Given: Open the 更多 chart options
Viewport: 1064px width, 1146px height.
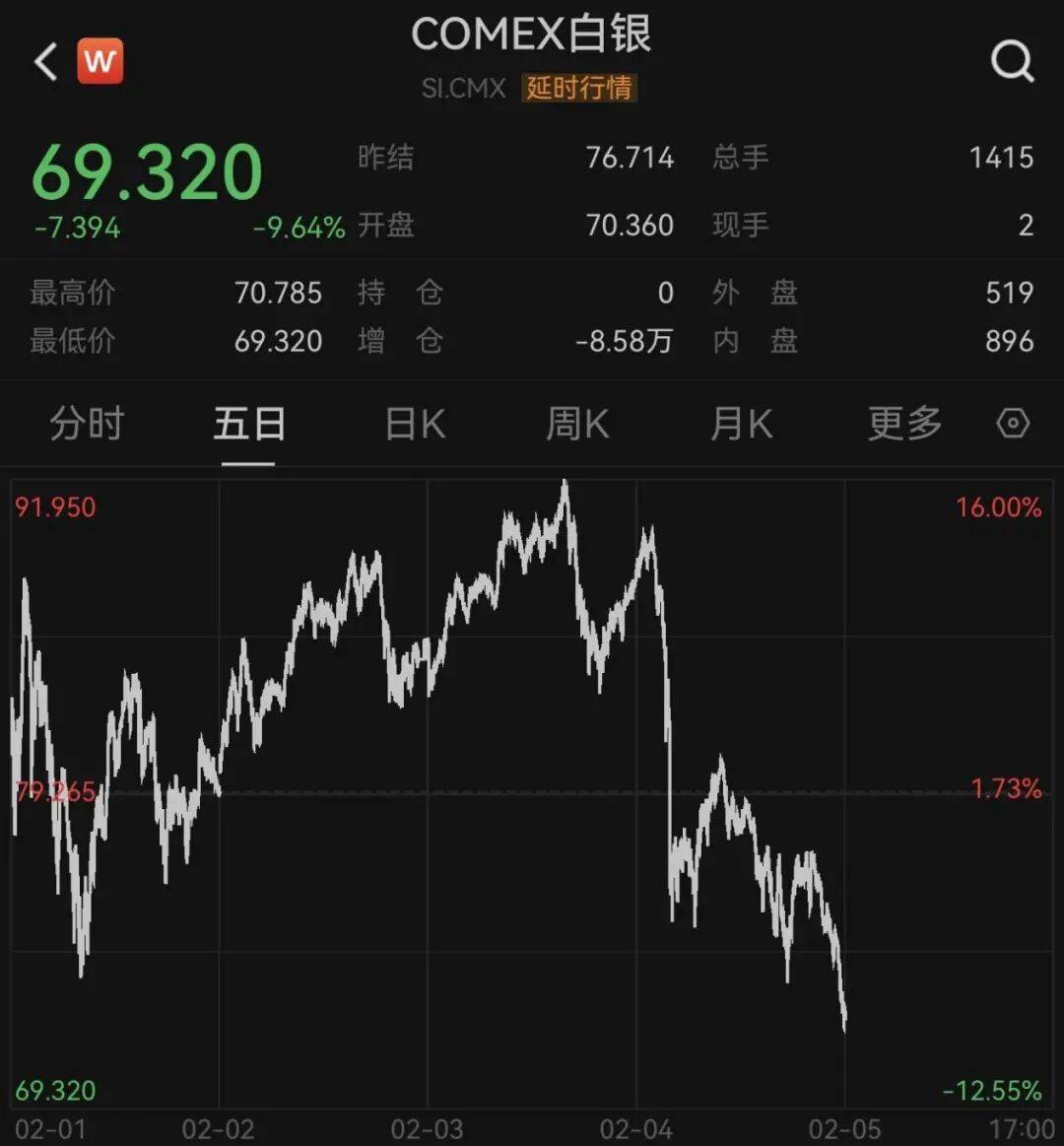Looking at the screenshot, I should [x=904, y=425].
